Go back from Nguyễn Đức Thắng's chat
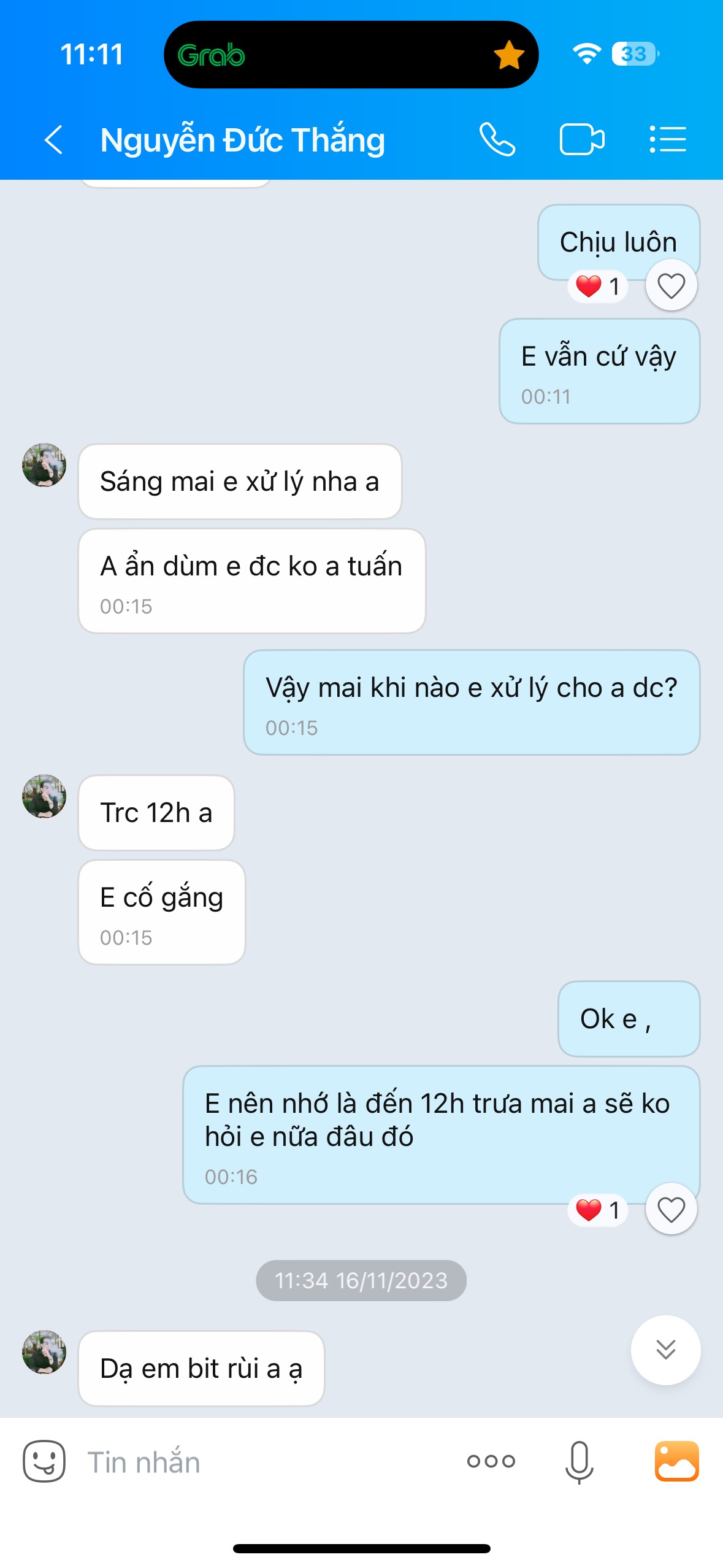 coord(54,140)
